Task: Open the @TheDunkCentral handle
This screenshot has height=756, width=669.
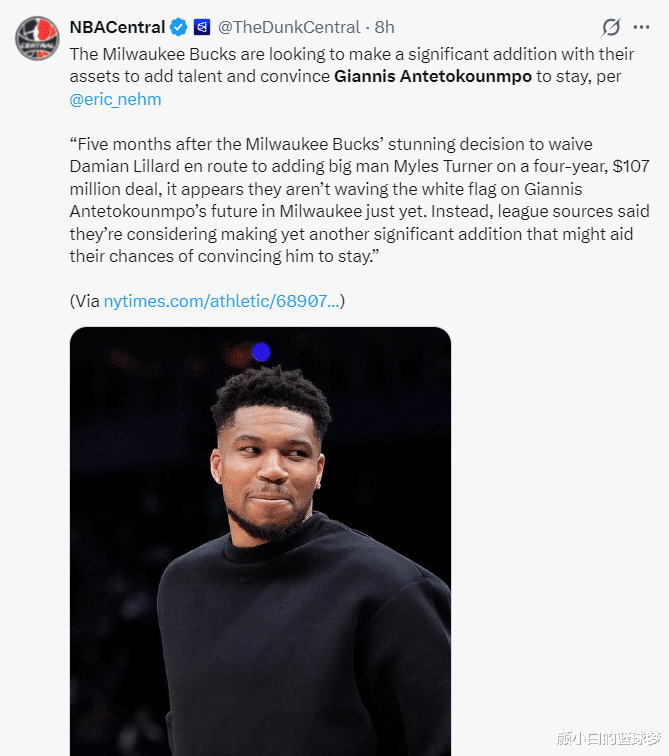Action: tap(288, 27)
